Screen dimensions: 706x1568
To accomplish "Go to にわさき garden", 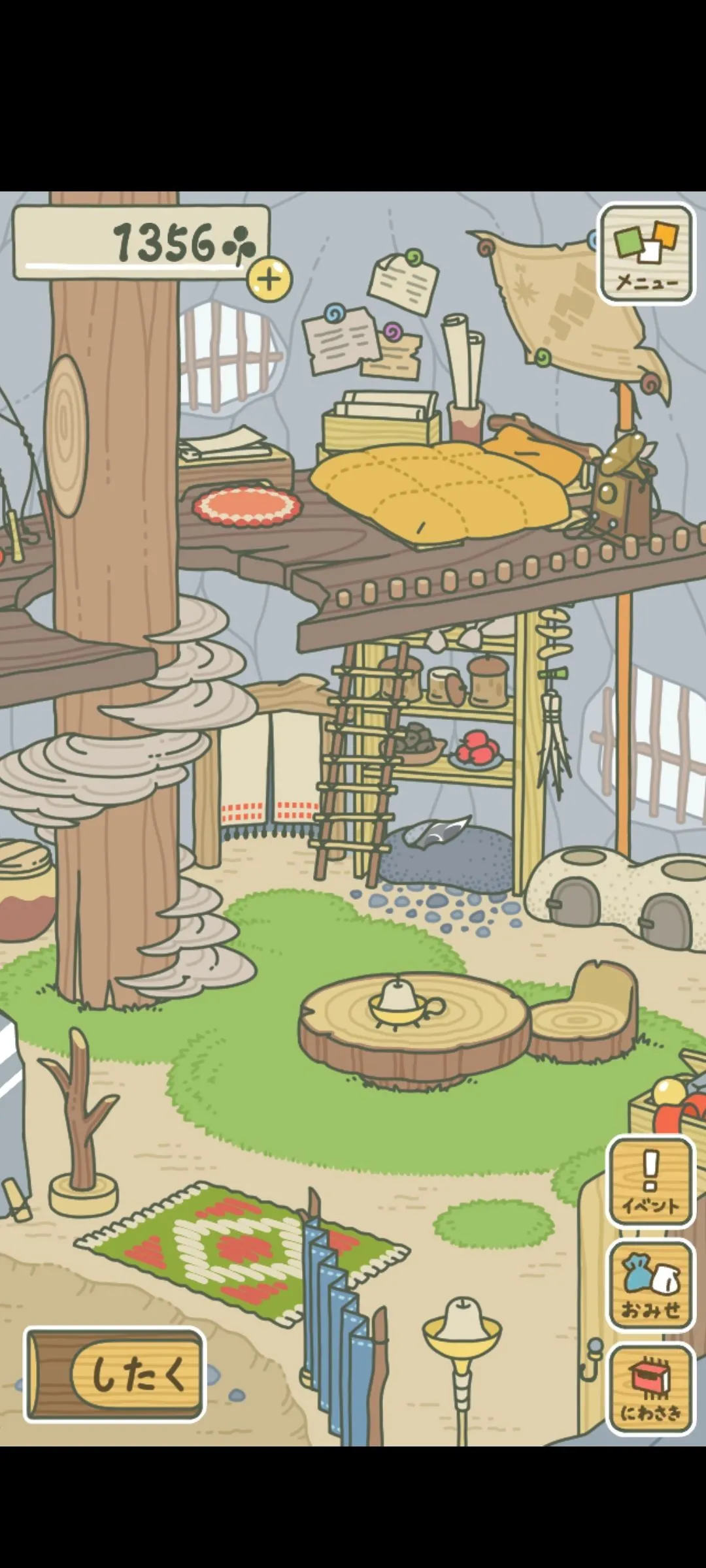I will (650, 1390).
